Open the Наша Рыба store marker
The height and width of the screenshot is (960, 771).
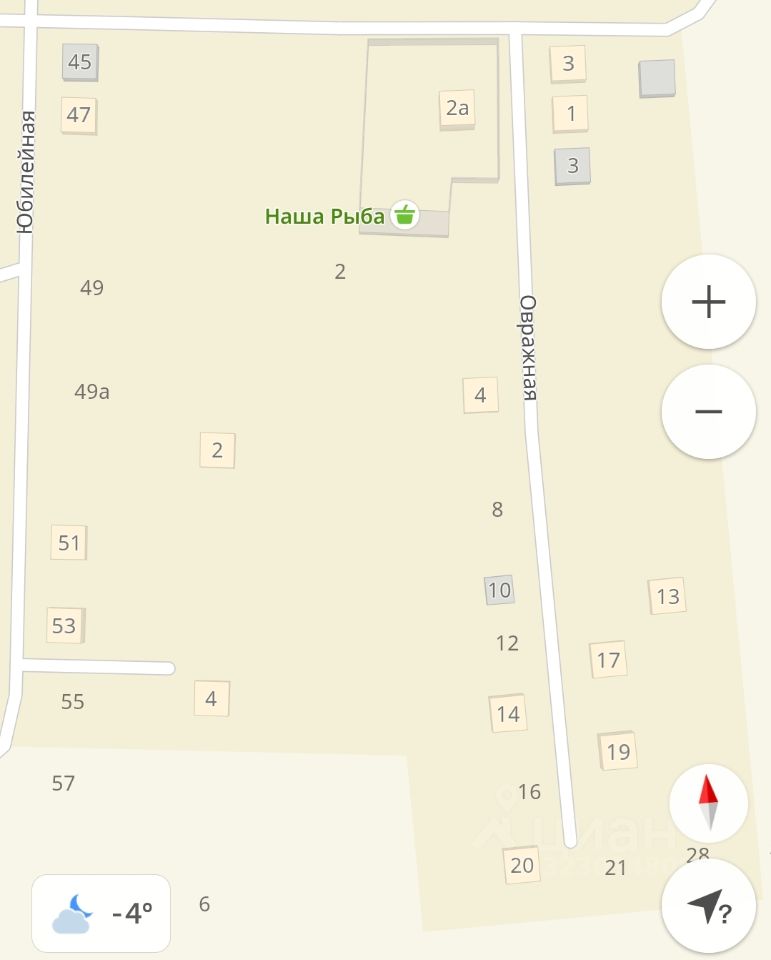[x=404, y=214]
